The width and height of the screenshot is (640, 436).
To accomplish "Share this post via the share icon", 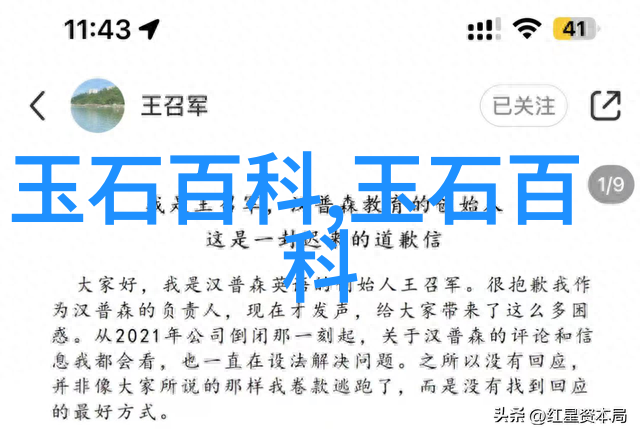I will click(604, 105).
